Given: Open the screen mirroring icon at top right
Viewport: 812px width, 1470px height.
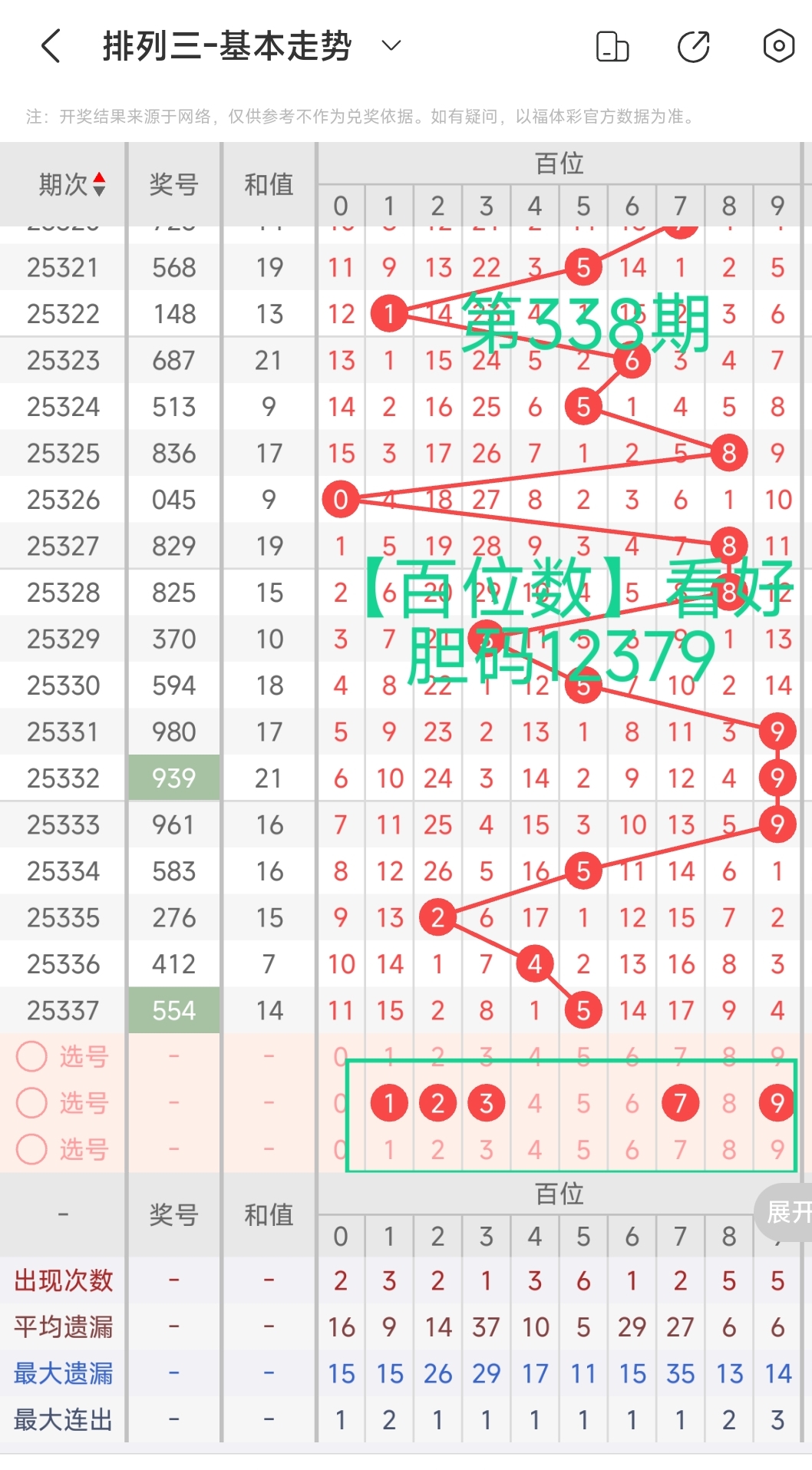Looking at the screenshot, I should point(612,47).
